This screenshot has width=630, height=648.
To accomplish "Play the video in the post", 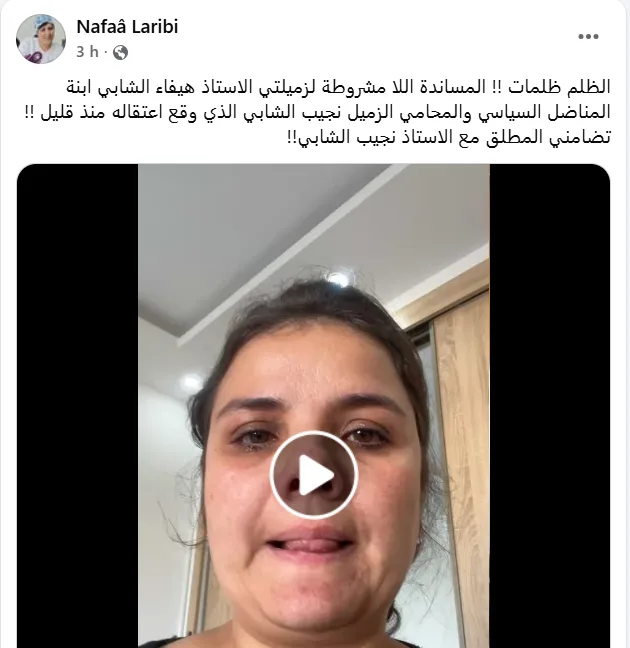I will pyautogui.click(x=313, y=475).
